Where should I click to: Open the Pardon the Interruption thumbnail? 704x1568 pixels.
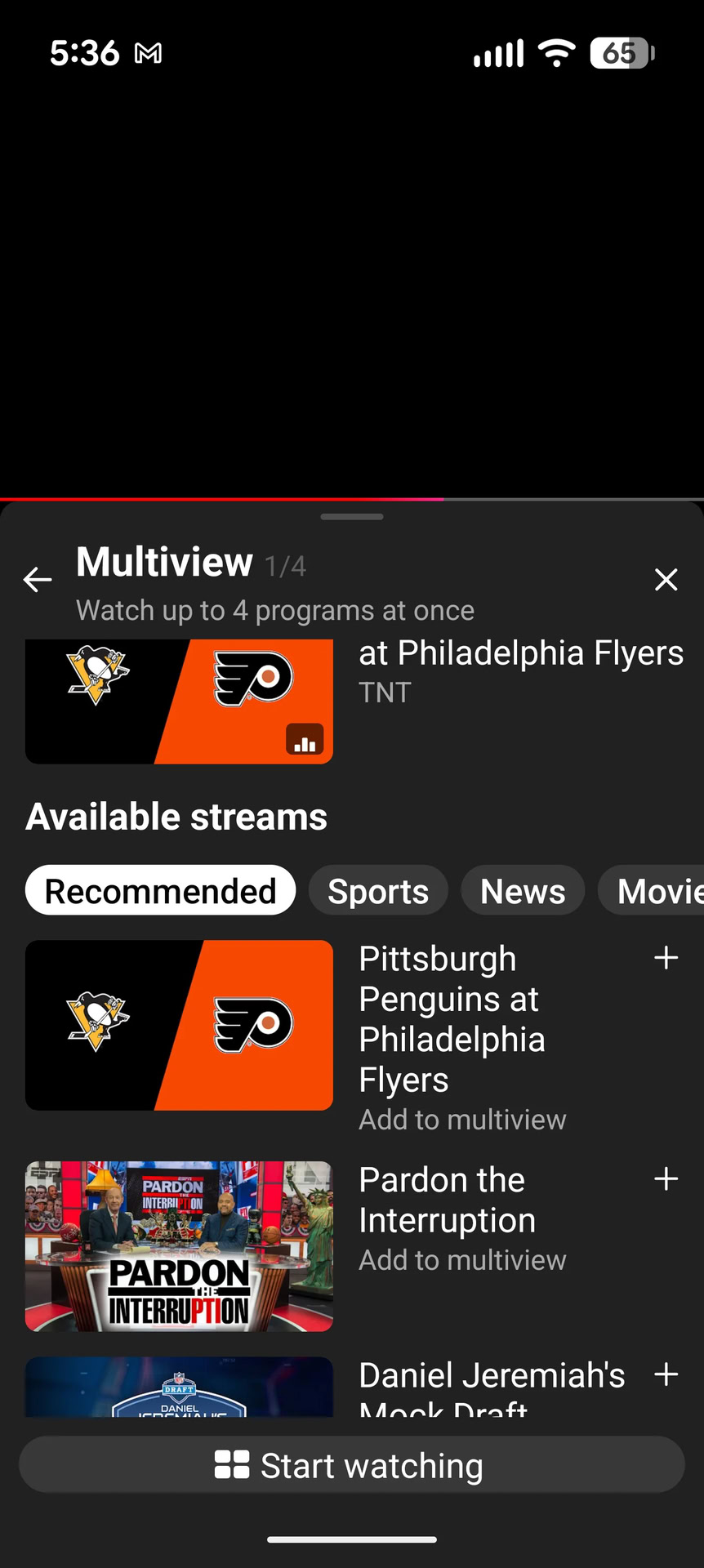click(x=179, y=1246)
